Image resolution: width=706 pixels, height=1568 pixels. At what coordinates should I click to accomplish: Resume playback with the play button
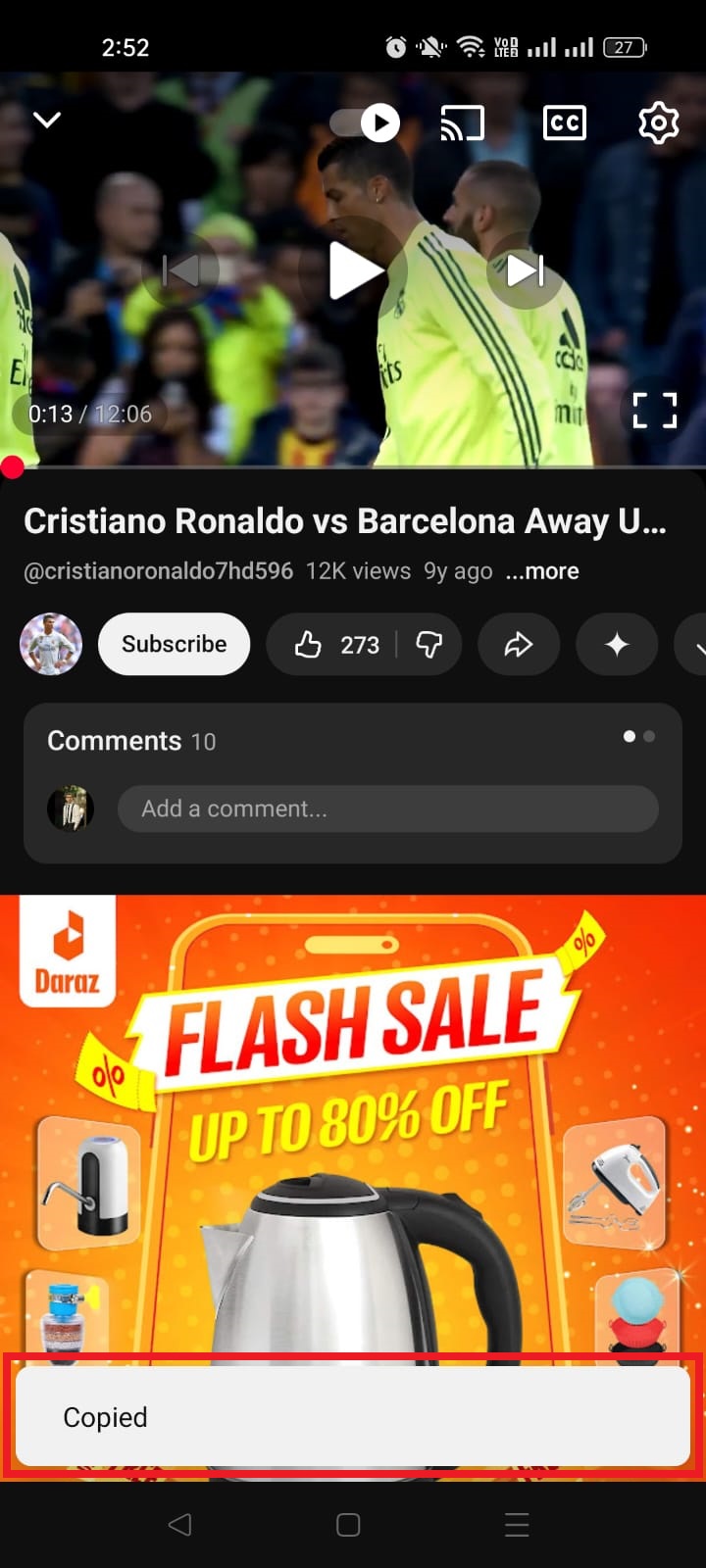pyautogui.click(x=353, y=270)
